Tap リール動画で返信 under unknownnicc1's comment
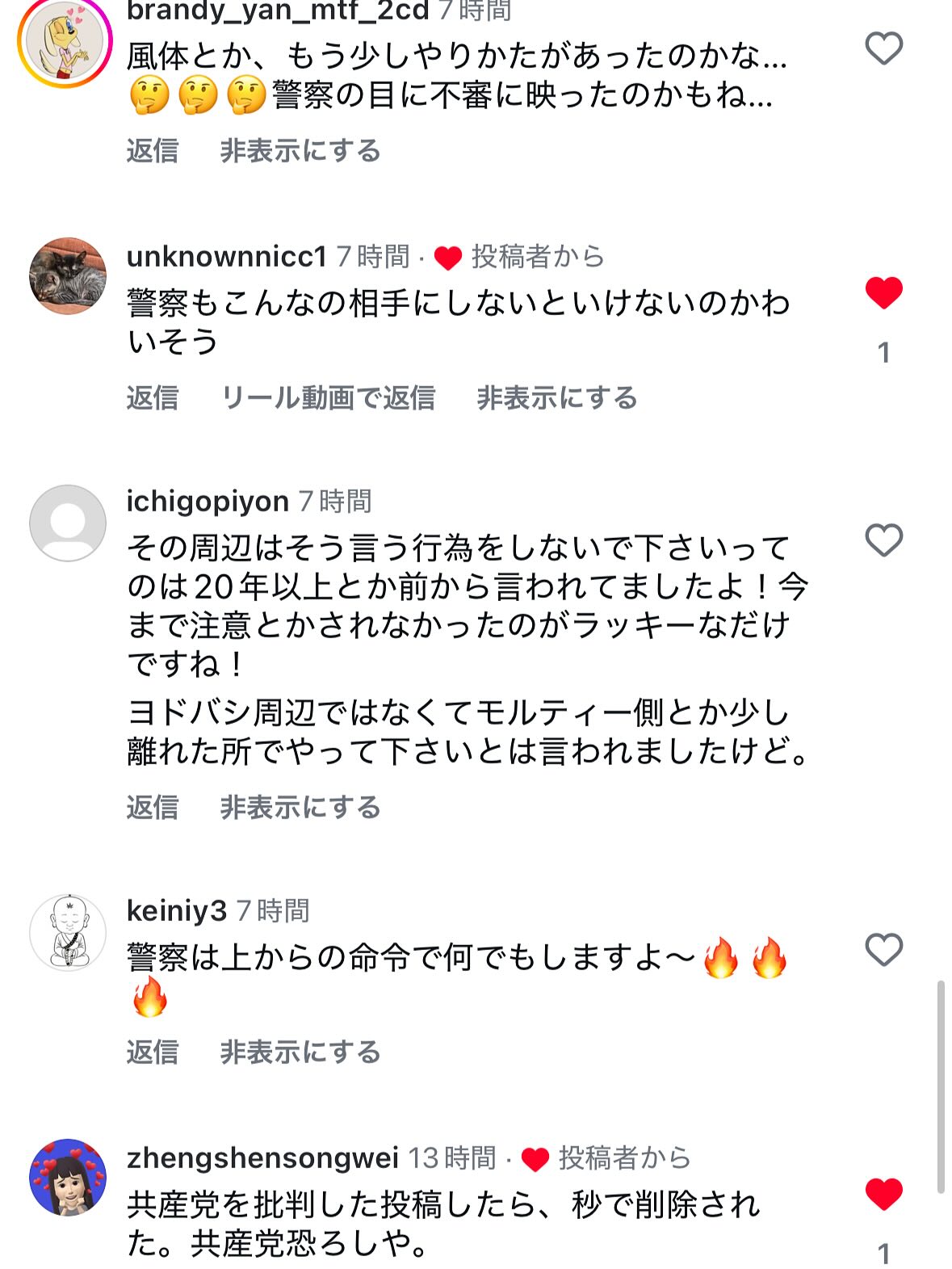This screenshot has width=952, height=1269. point(328,397)
